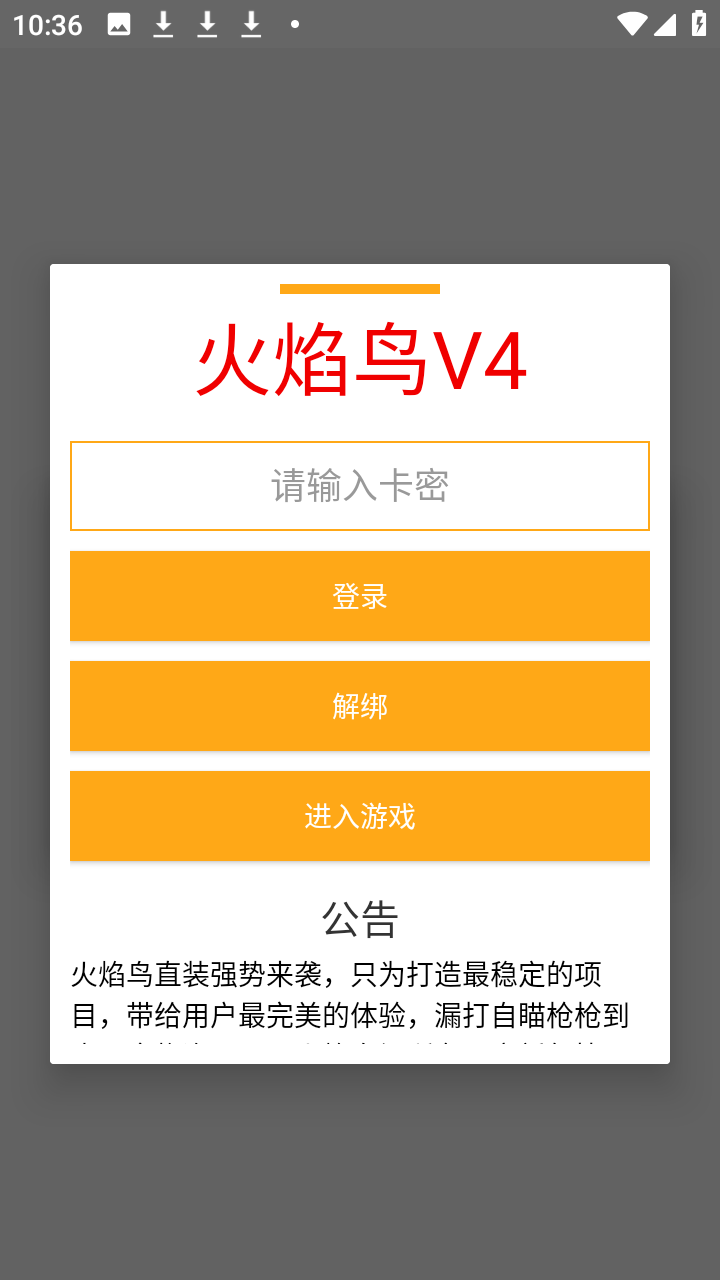Tap the third download arrow icon

[251, 24]
